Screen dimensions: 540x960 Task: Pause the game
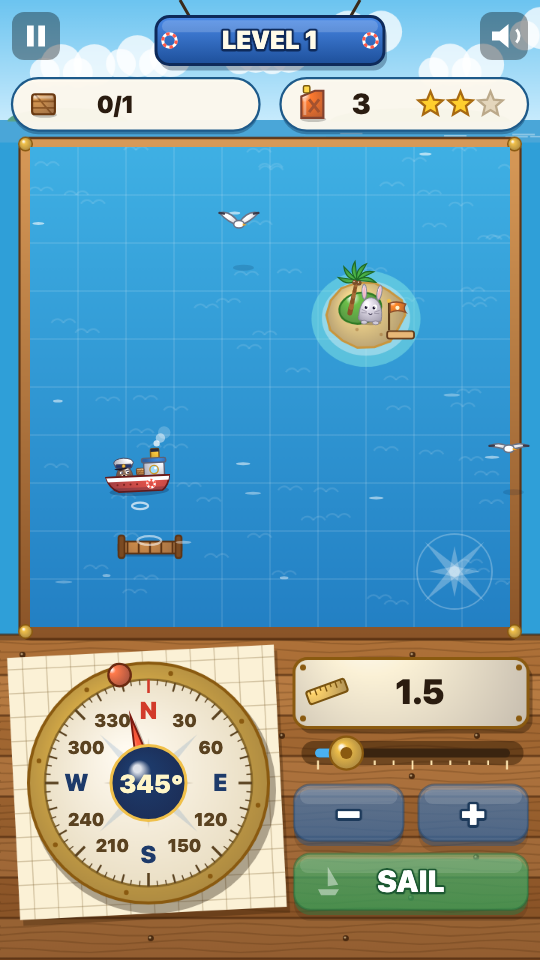36,36
